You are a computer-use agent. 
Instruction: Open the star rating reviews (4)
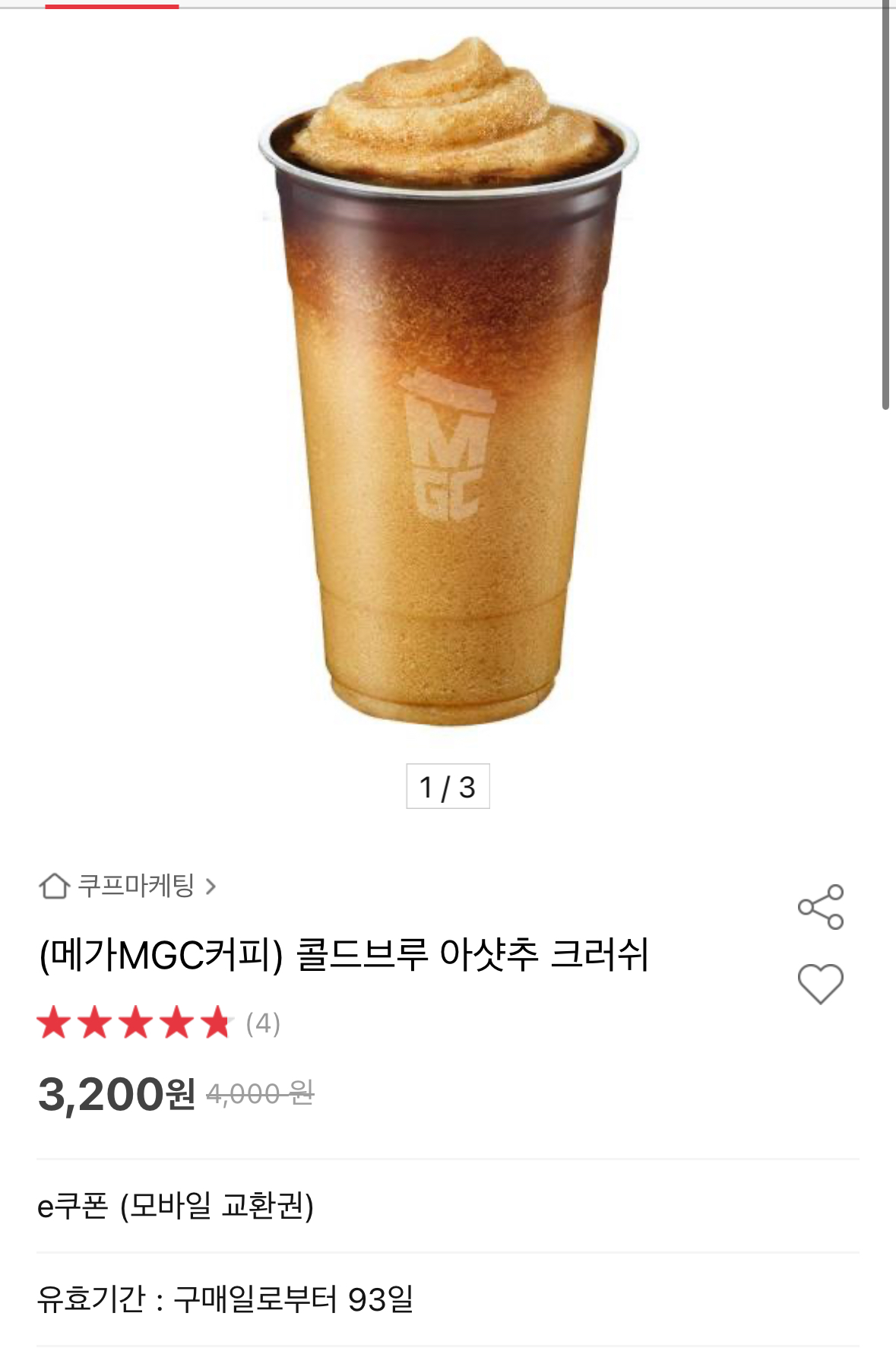click(x=160, y=1023)
